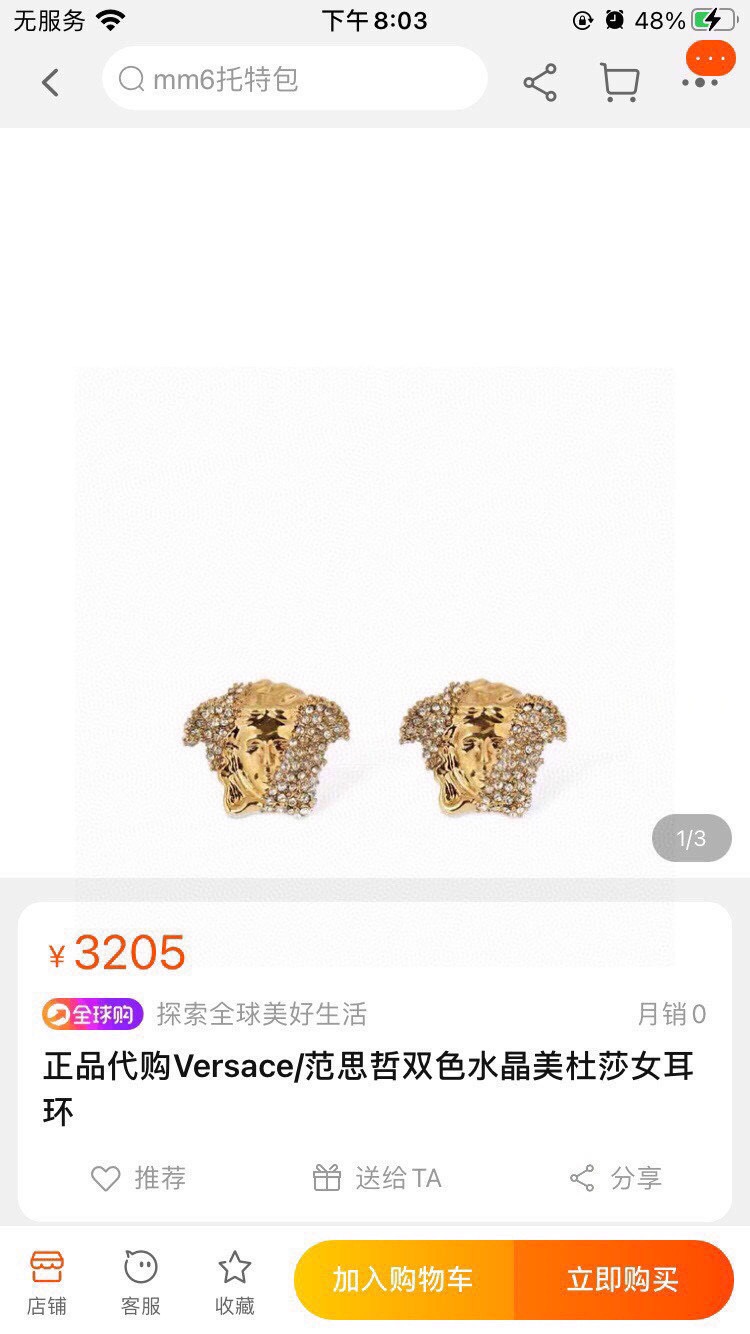Go back to the previous page
This screenshot has height=1334, width=750.
pos(50,82)
